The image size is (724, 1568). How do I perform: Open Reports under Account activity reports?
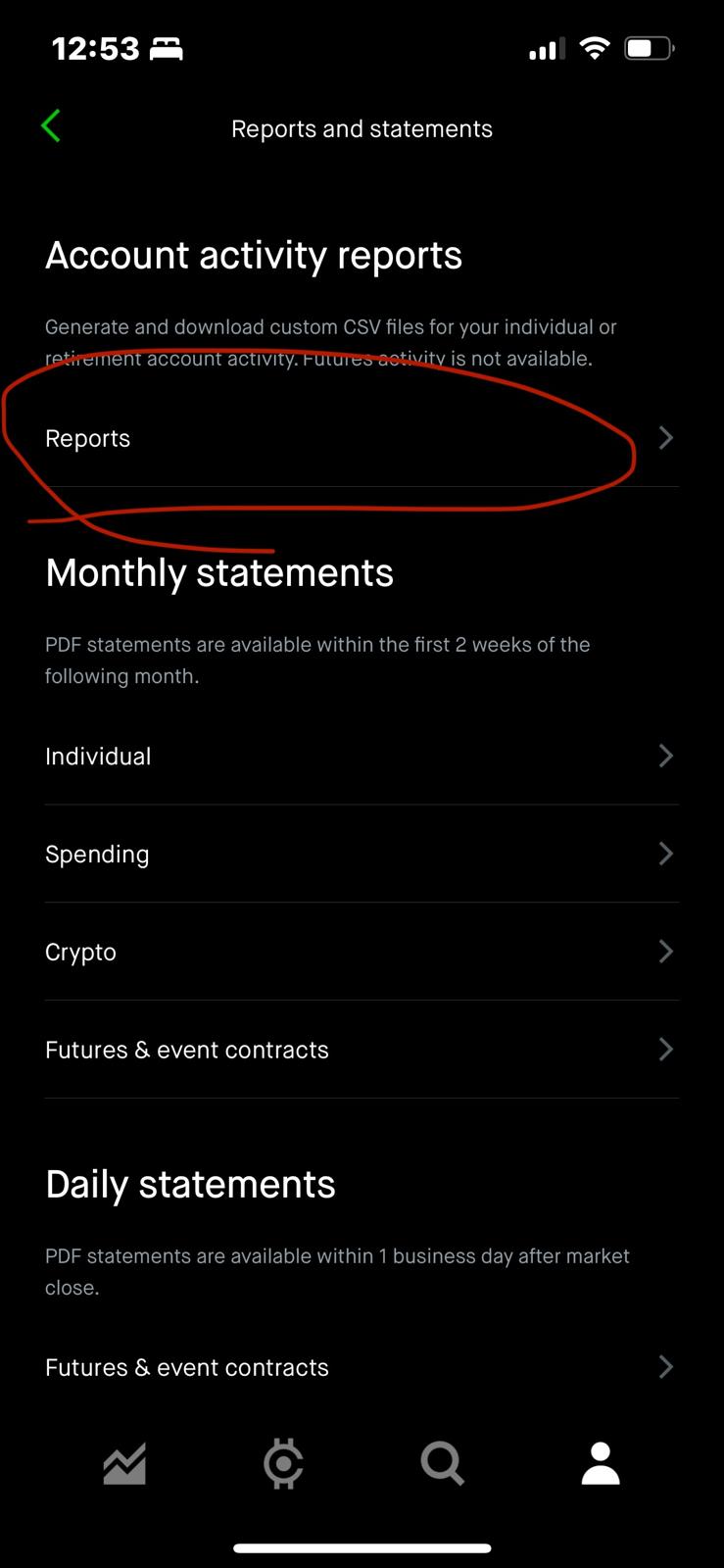click(361, 438)
